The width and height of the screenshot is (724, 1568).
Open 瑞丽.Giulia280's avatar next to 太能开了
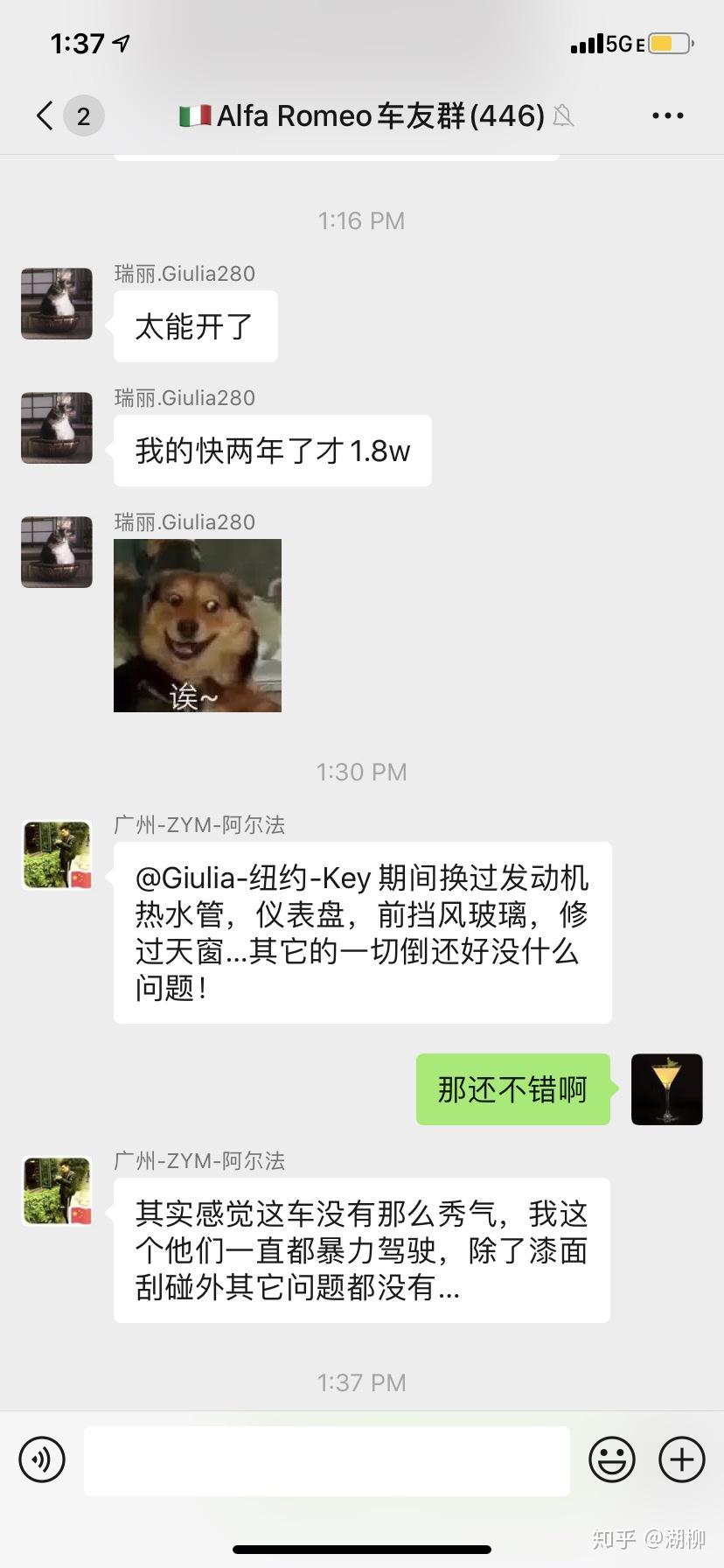pyautogui.click(x=57, y=304)
